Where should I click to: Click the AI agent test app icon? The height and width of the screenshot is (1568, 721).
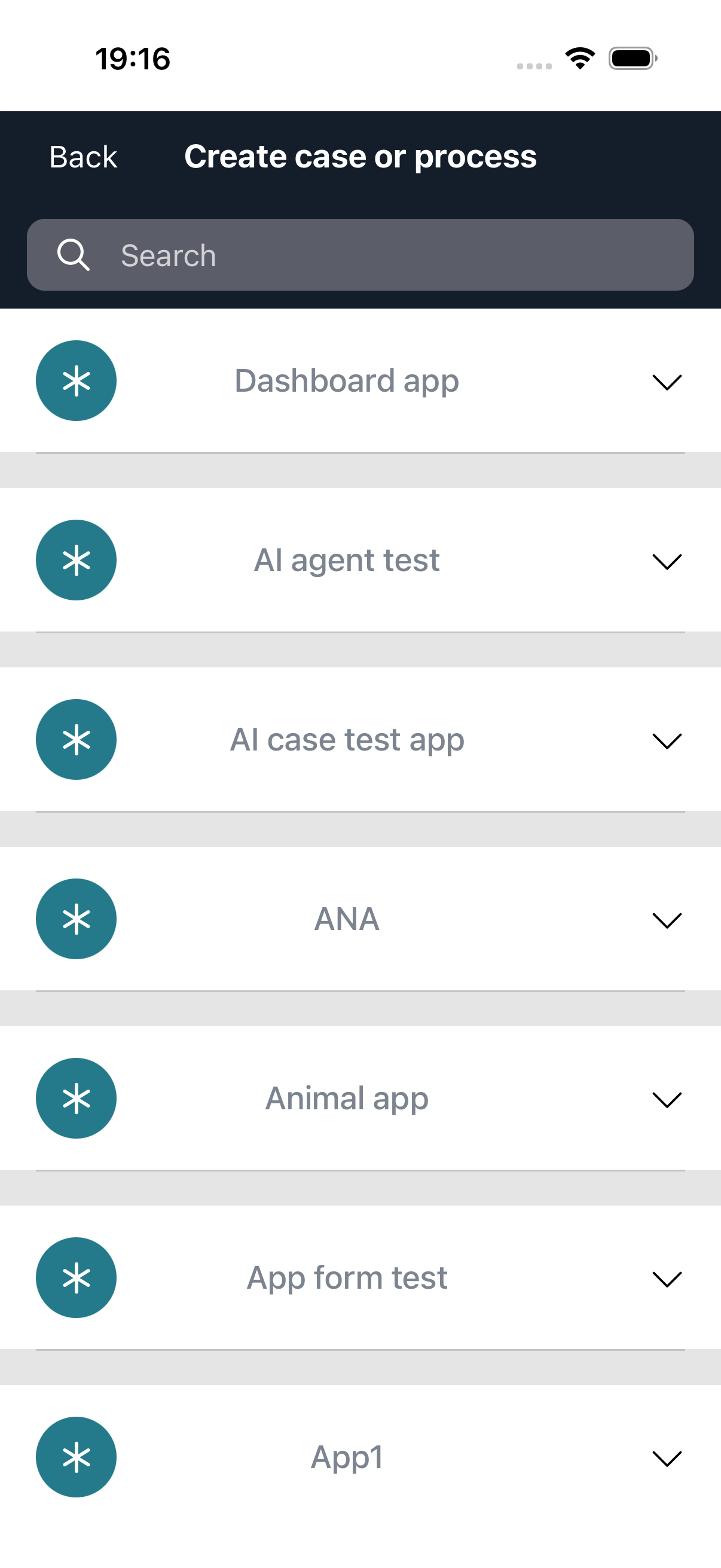pyautogui.click(x=75, y=560)
